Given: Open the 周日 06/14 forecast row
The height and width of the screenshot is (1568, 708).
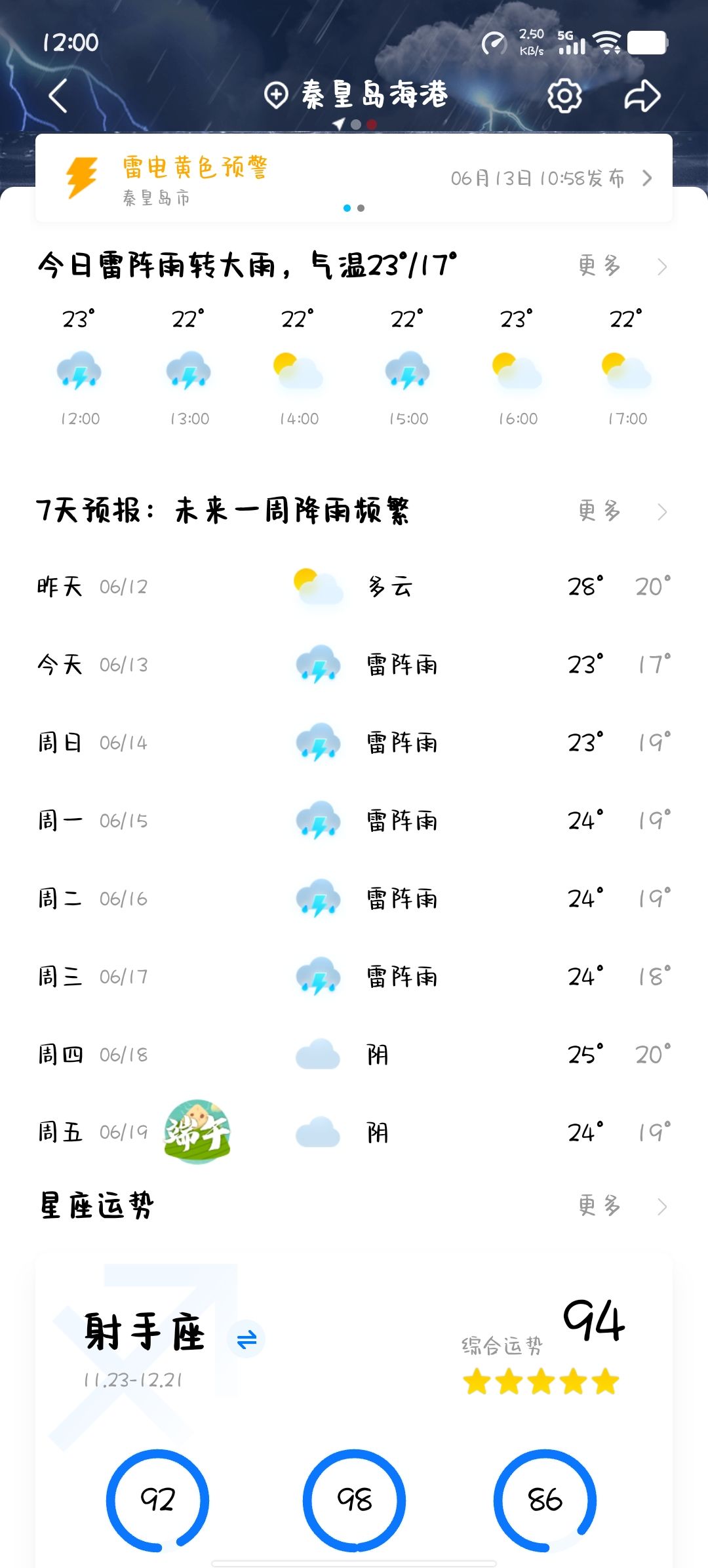Looking at the screenshot, I should point(354,743).
